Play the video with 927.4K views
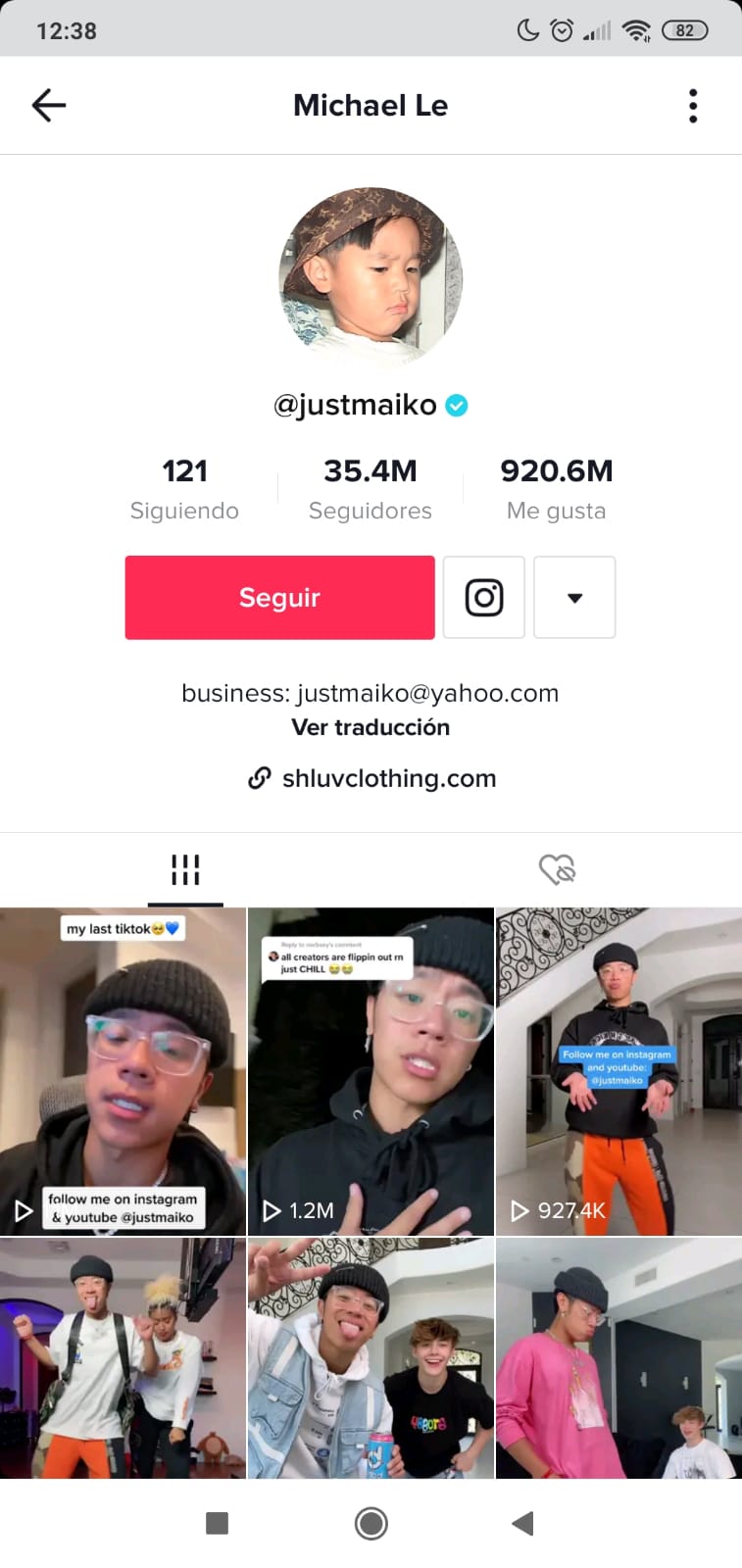This screenshot has height=1568, width=742. coord(618,1070)
